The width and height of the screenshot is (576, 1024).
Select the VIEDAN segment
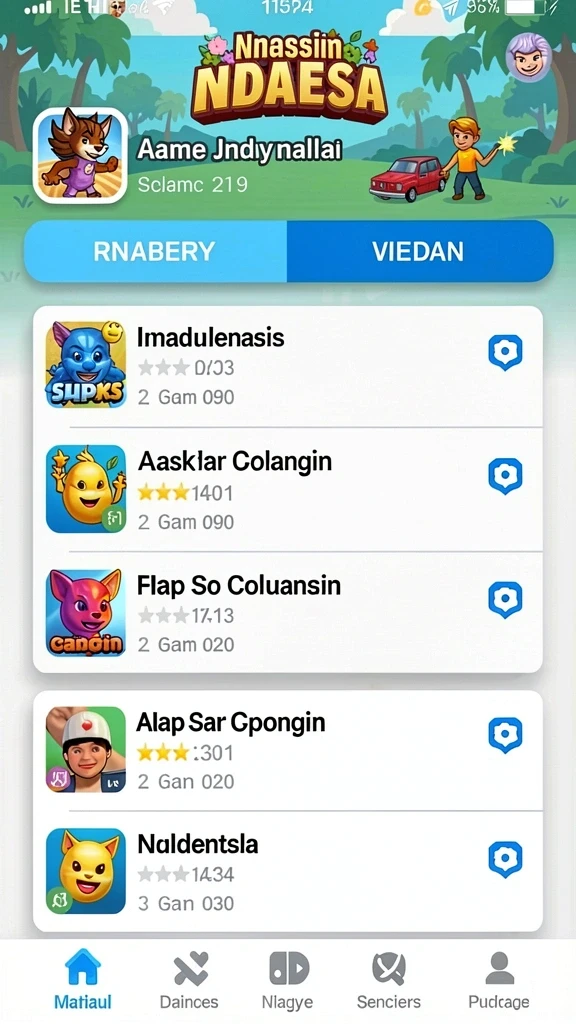point(419,251)
